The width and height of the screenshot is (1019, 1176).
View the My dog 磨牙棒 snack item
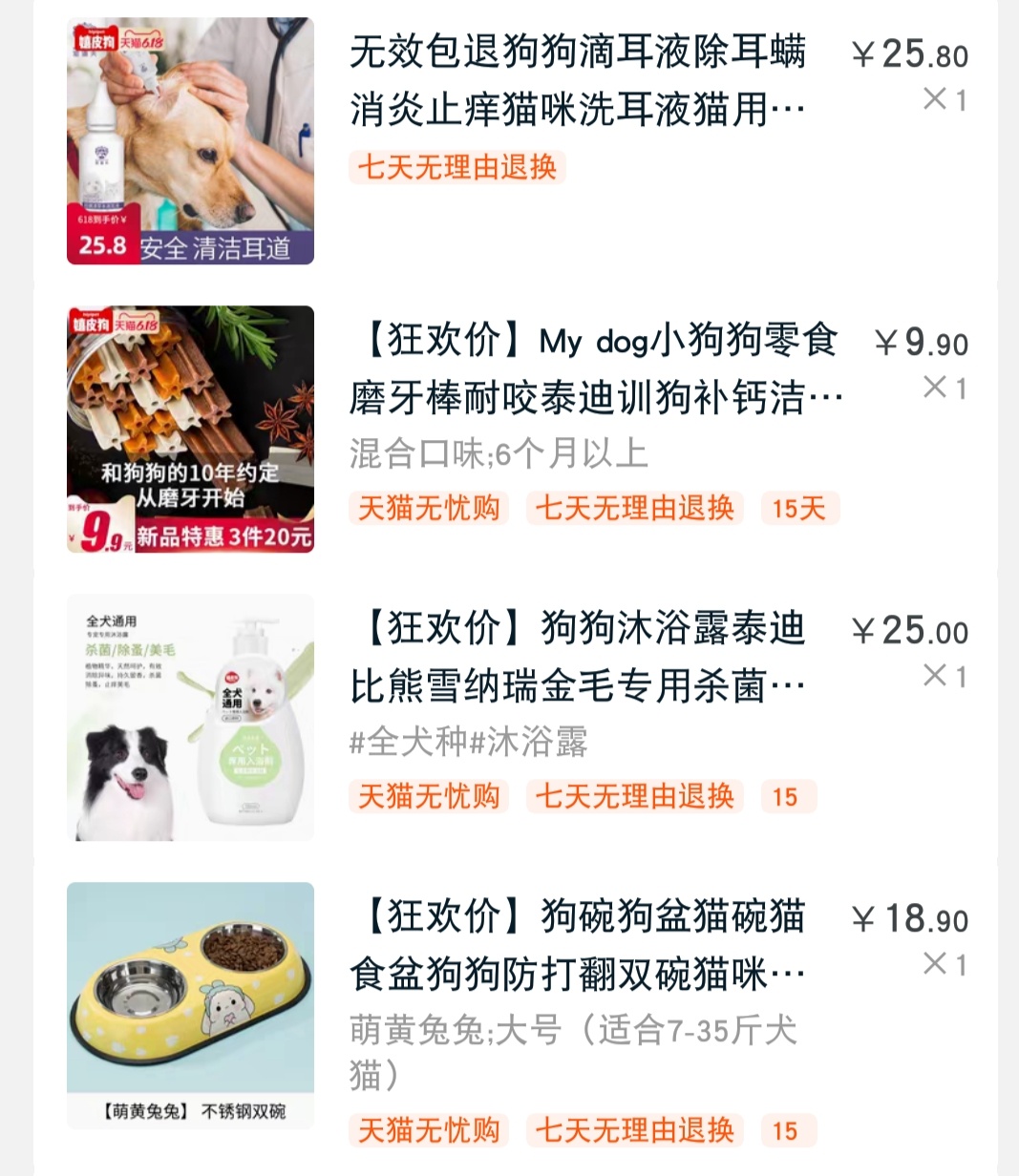[594, 368]
